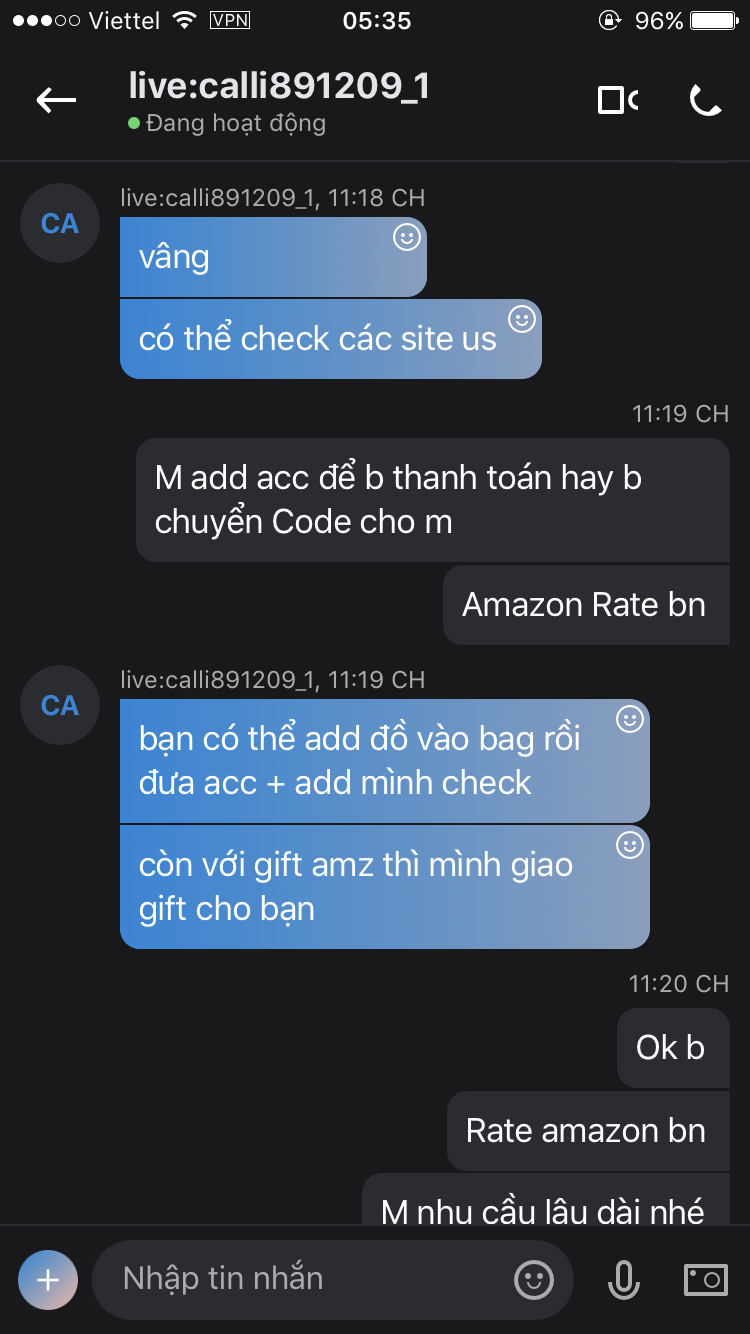Viewport: 750px width, 1334px height.
Task: React to "còn với gift amz" message
Action: [x=629, y=845]
